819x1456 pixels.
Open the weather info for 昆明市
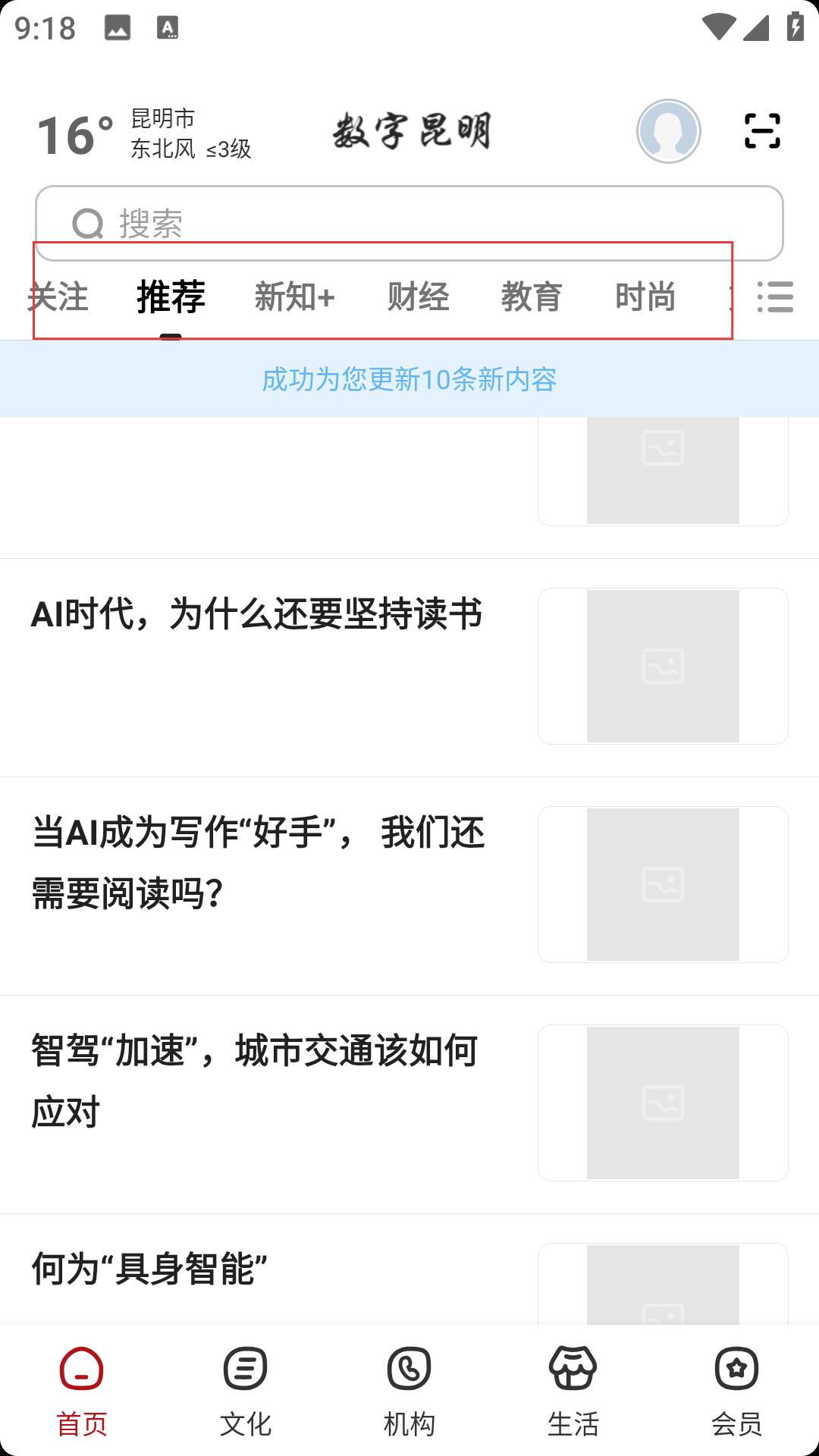[x=144, y=133]
